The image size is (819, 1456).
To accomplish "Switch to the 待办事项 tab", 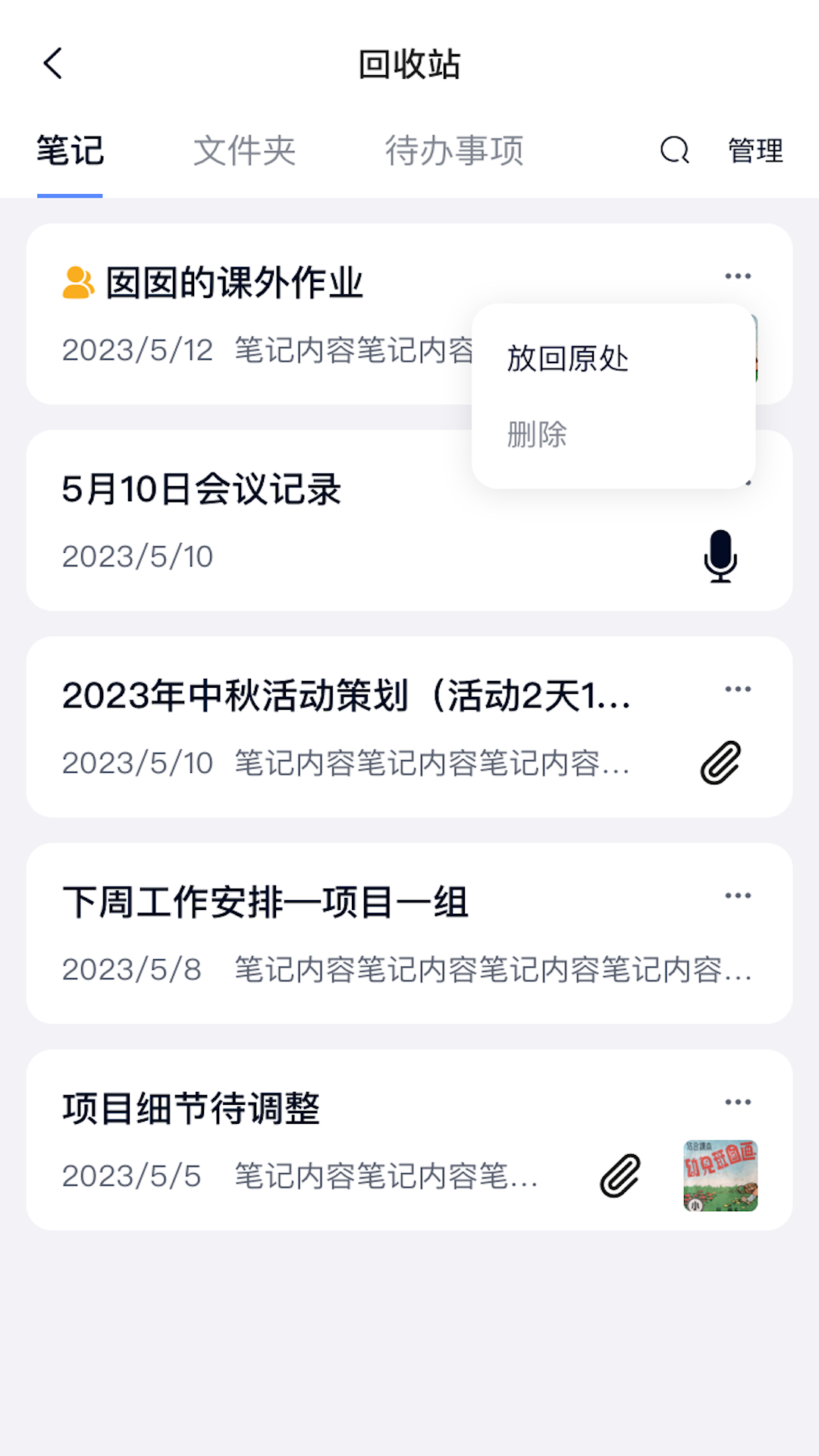I will coord(455,150).
